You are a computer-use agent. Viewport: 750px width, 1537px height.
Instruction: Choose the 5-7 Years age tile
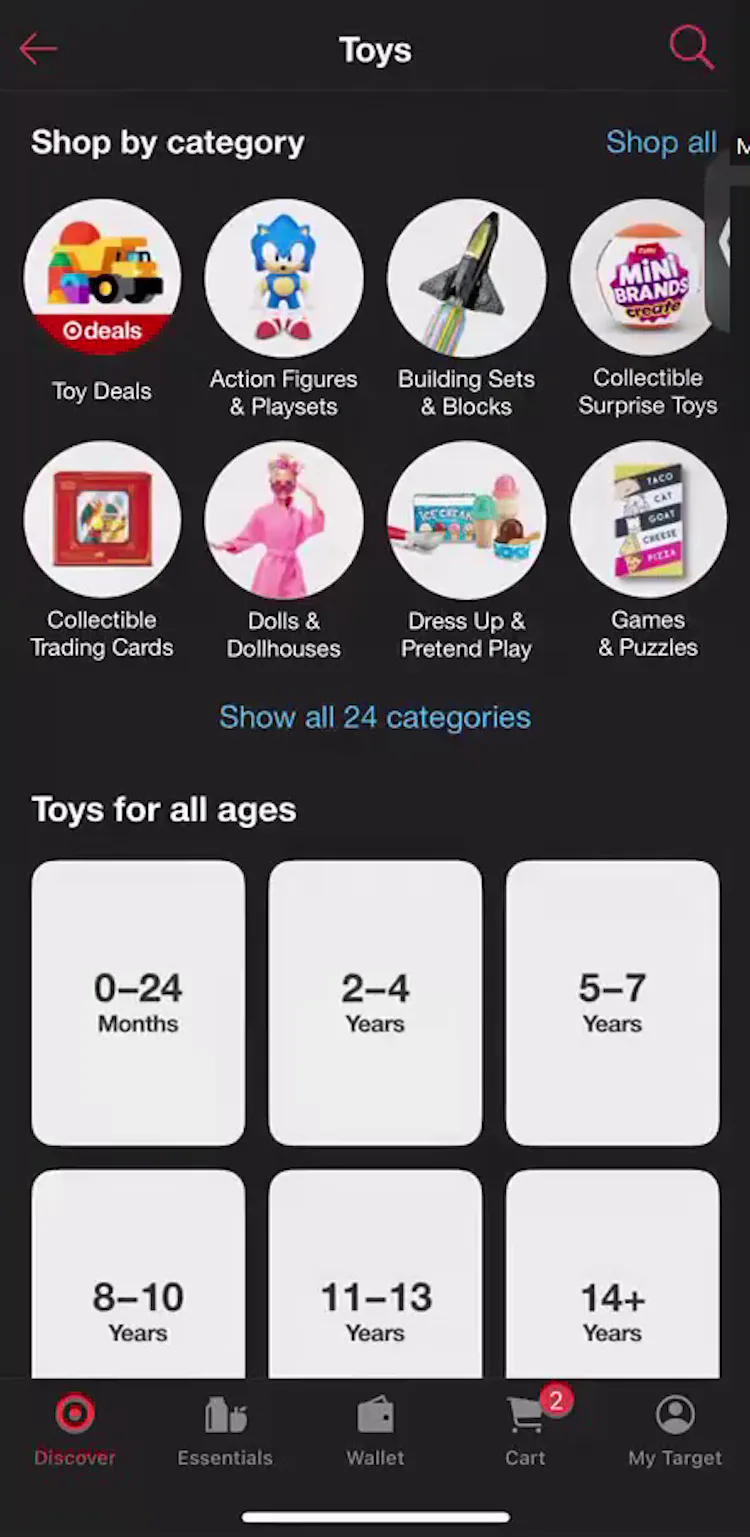[x=611, y=1002]
